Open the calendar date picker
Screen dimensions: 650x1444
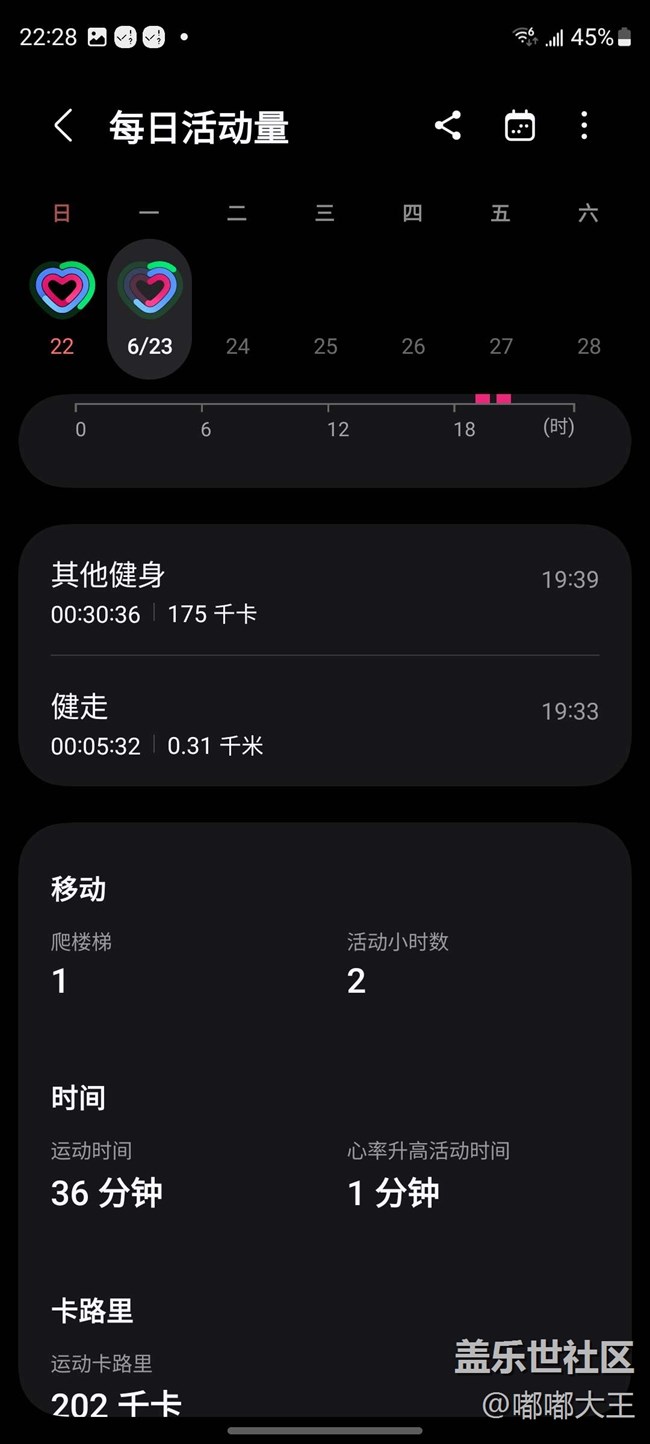(520, 126)
